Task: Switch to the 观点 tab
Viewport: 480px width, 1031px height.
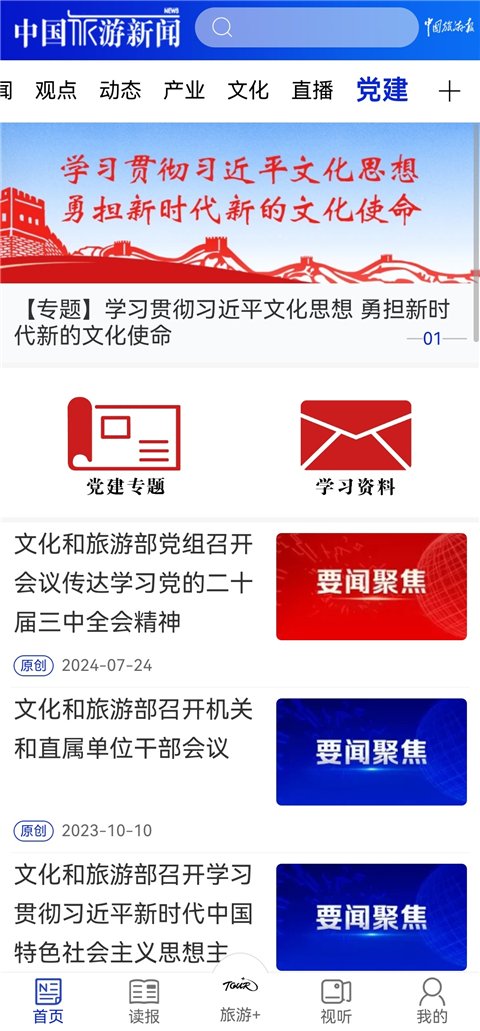Action: pos(56,90)
